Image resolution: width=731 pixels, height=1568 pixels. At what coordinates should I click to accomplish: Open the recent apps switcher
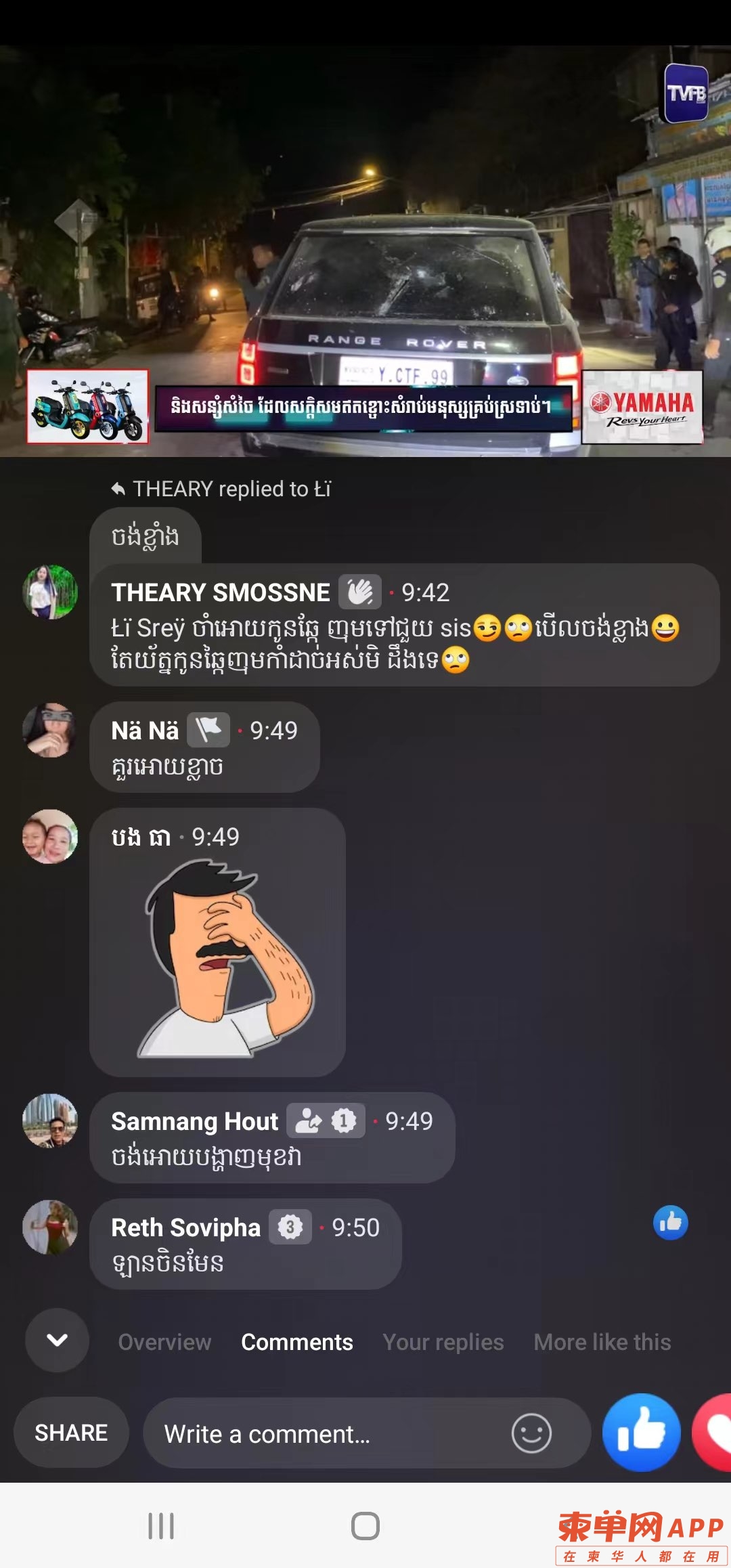(161, 1526)
